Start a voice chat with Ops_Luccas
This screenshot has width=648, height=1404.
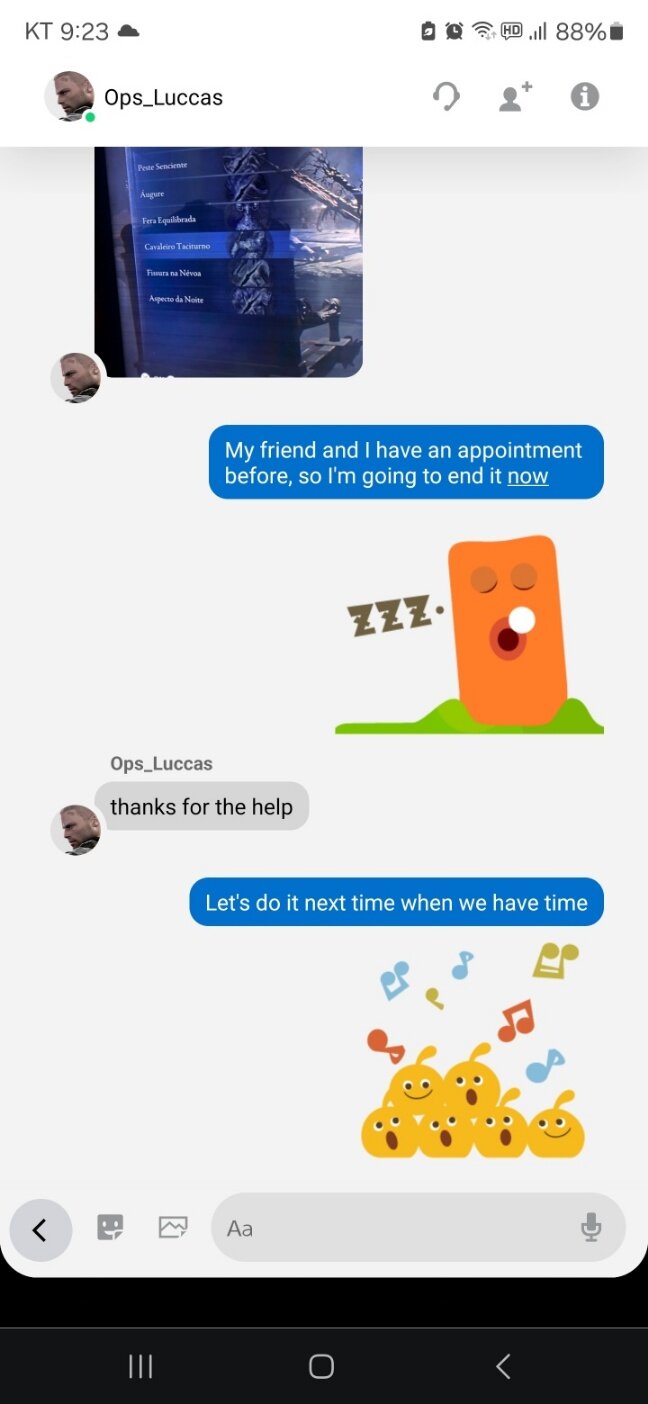[446, 97]
